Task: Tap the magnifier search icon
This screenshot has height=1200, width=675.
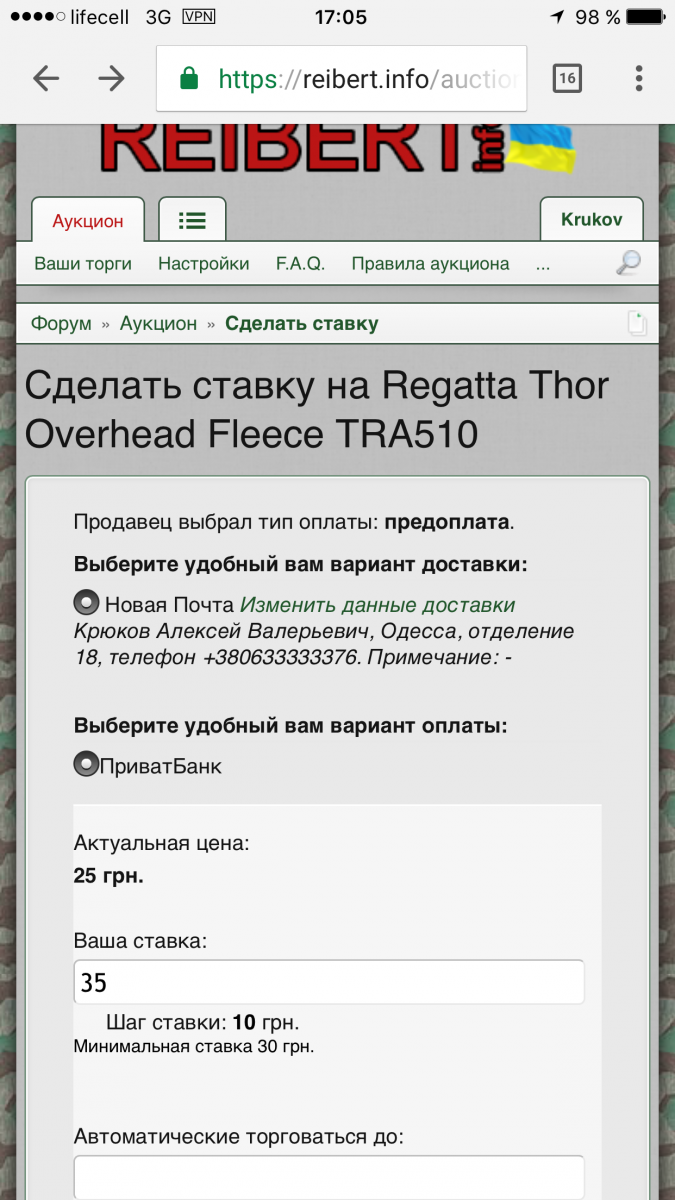Action: pos(628,263)
